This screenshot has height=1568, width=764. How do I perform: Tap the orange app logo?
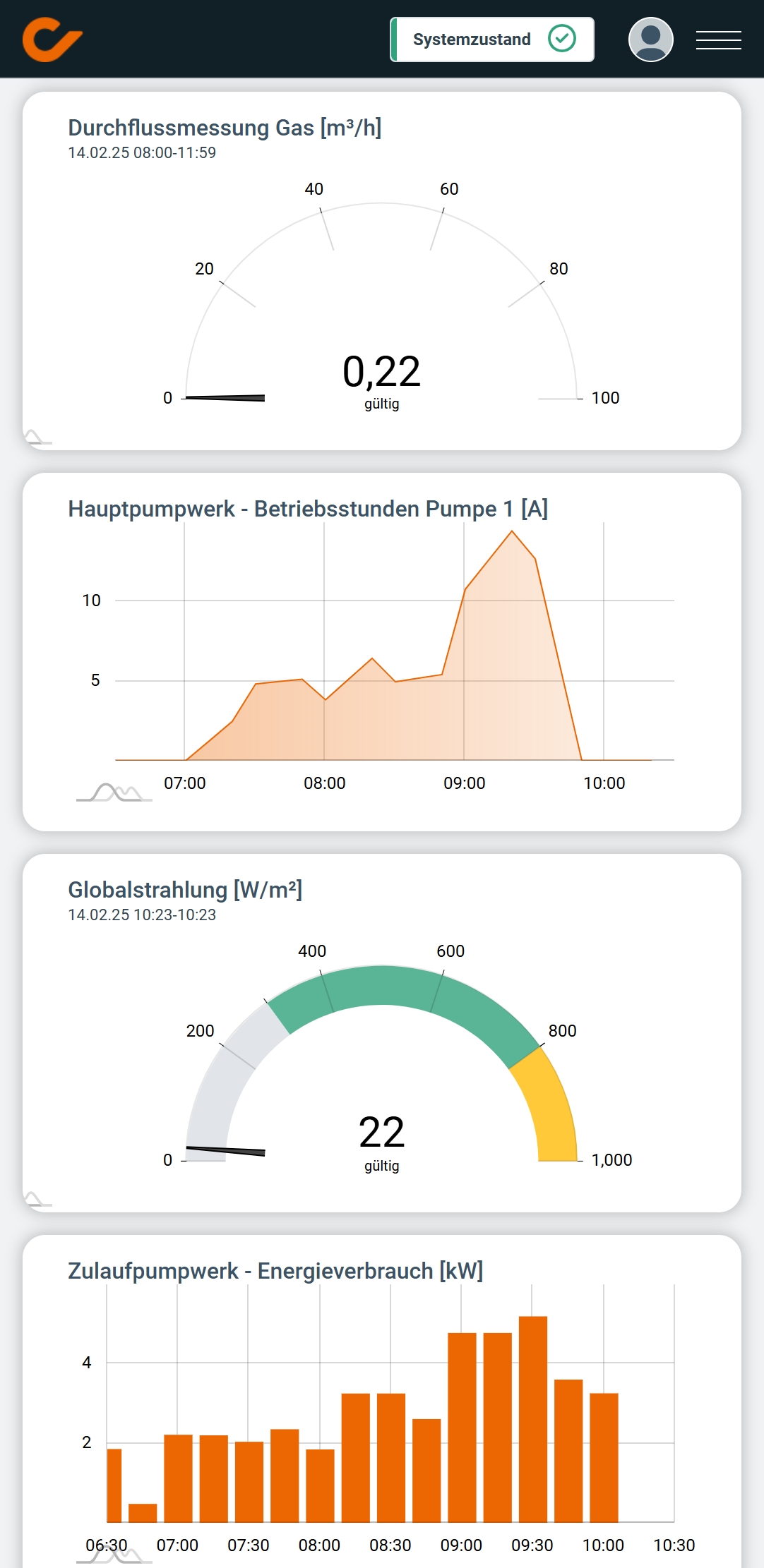pos(52,40)
